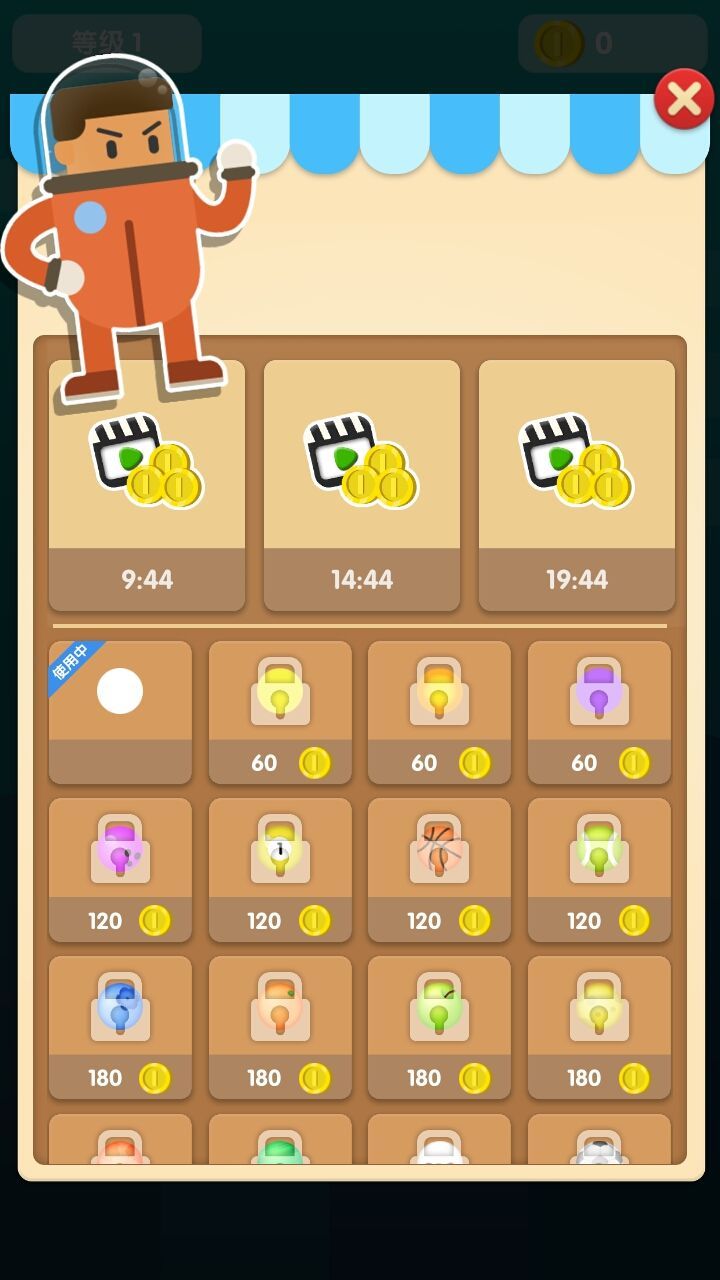Screen dimensions: 720x1280
Task: Select the white ball currently in use
Action: click(x=120, y=711)
